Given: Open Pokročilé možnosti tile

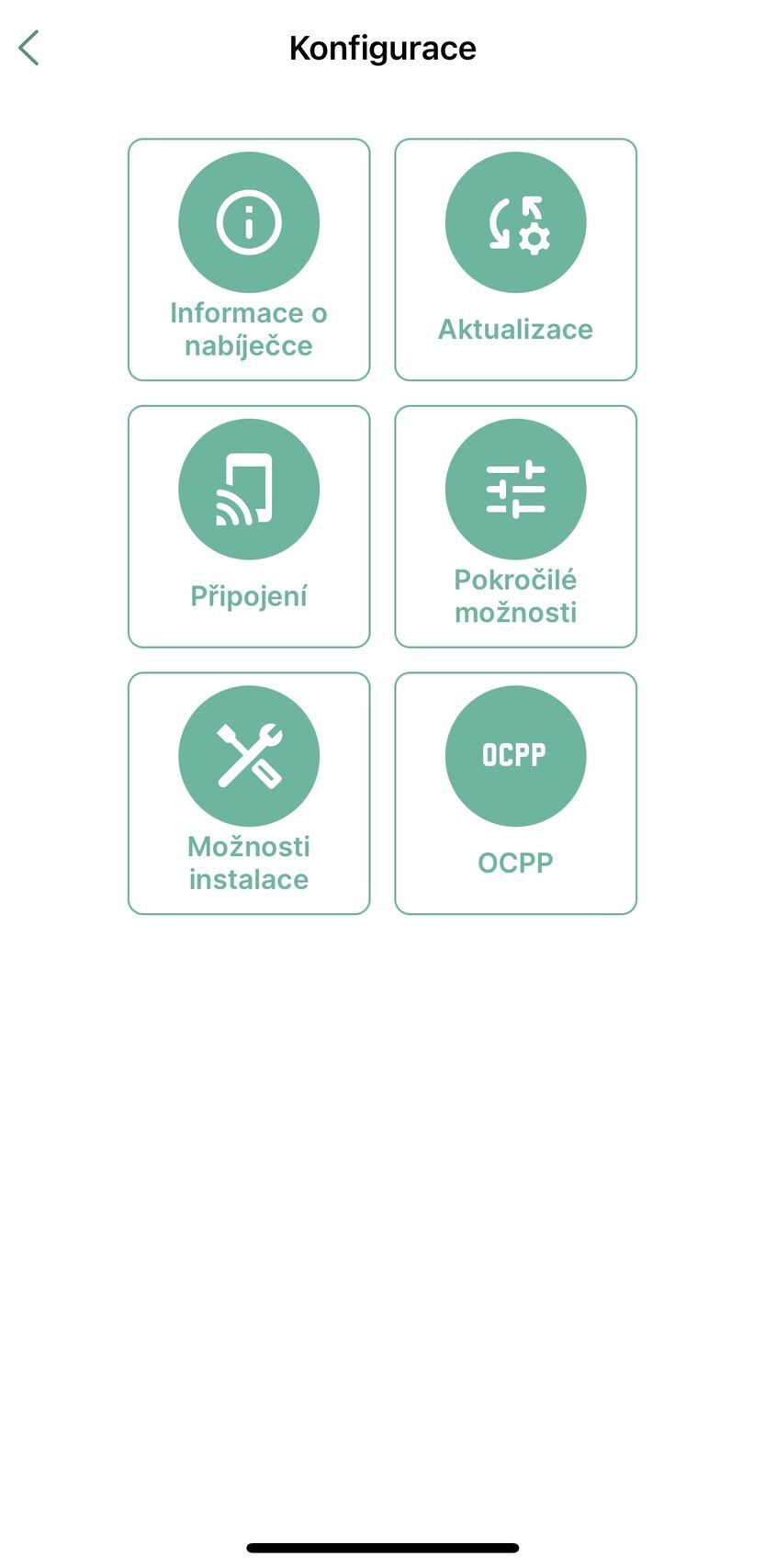Looking at the screenshot, I should (x=515, y=526).
